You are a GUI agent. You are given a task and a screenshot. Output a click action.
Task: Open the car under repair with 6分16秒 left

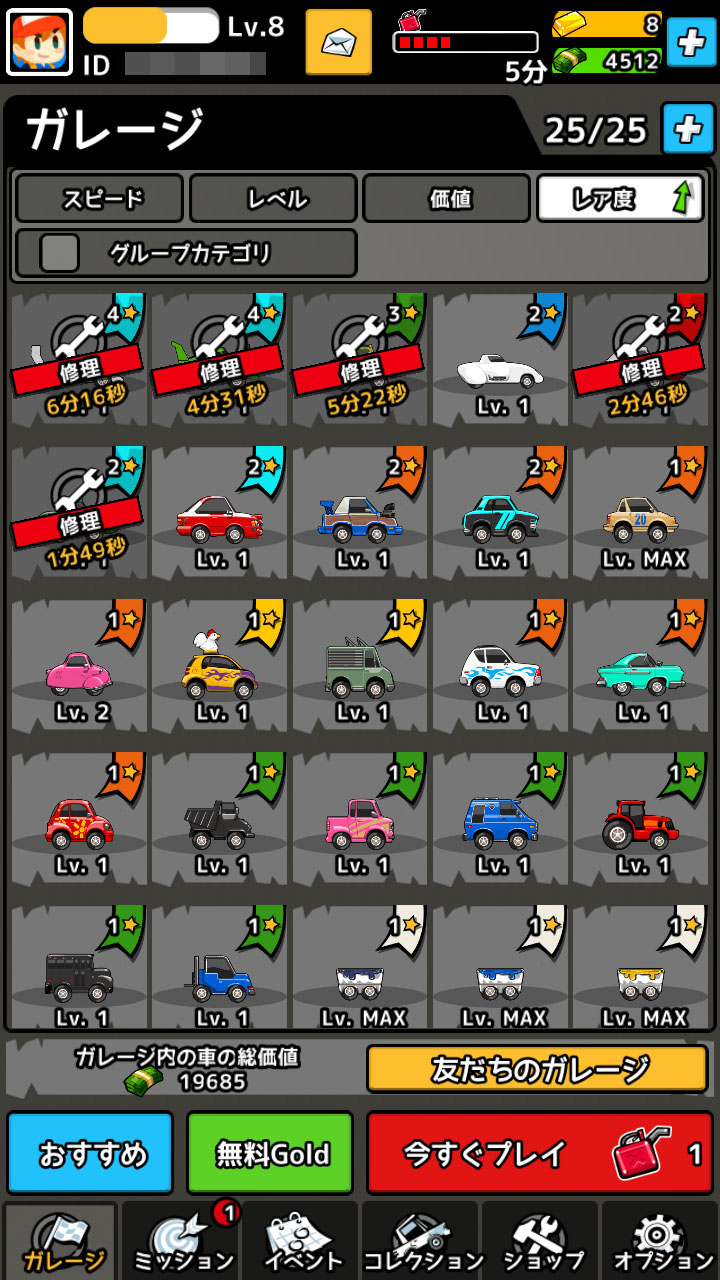tap(80, 360)
